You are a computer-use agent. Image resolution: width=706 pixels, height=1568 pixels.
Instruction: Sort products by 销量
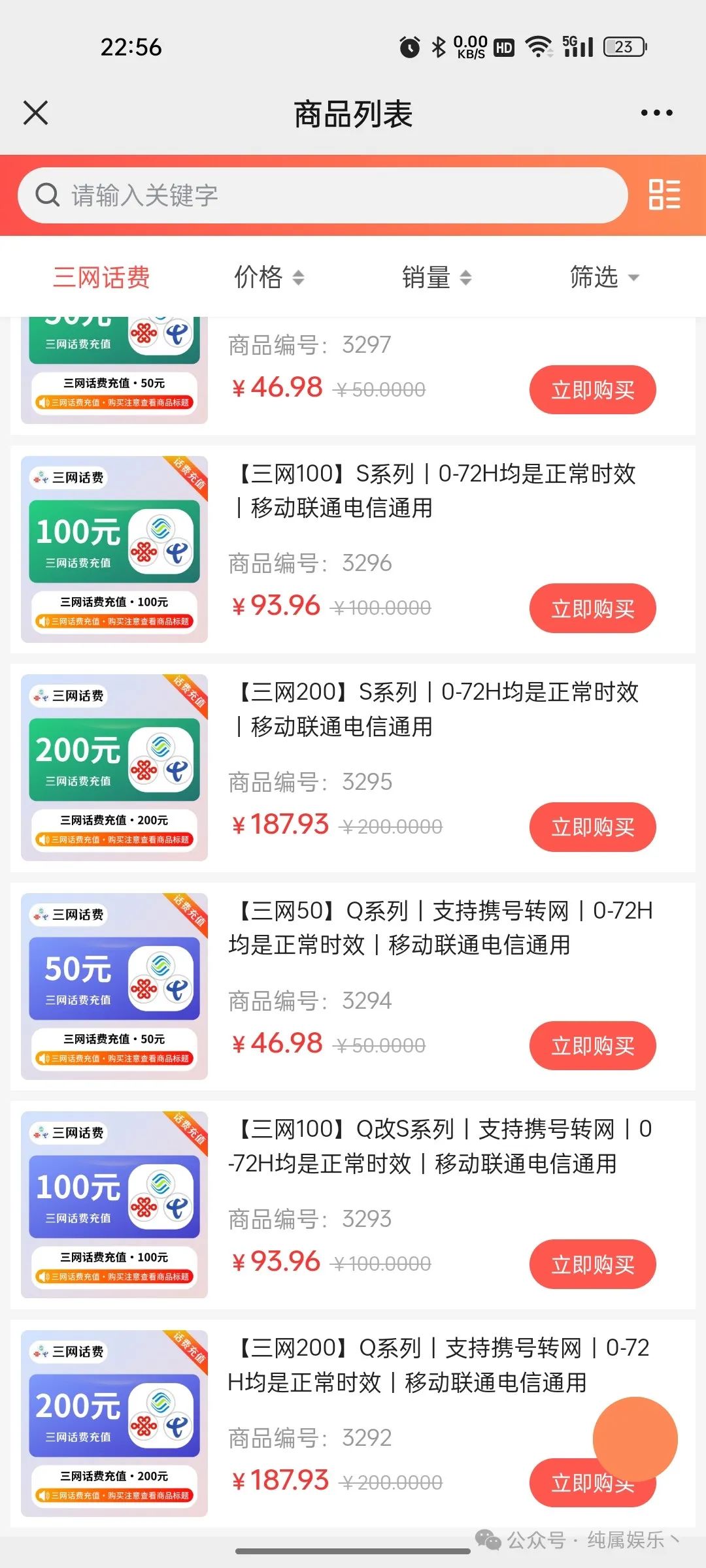pyautogui.click(x=437, y=278)
